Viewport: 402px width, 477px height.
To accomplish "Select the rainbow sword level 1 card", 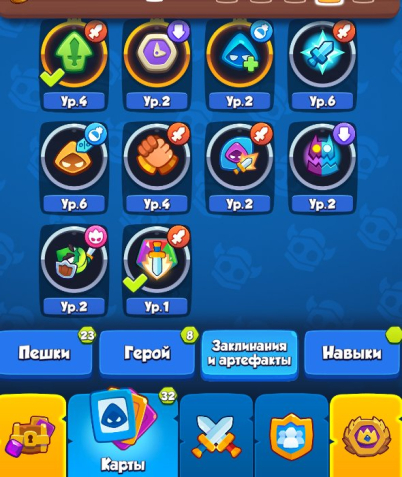I will pyautogui.click(x=156, y=270).
